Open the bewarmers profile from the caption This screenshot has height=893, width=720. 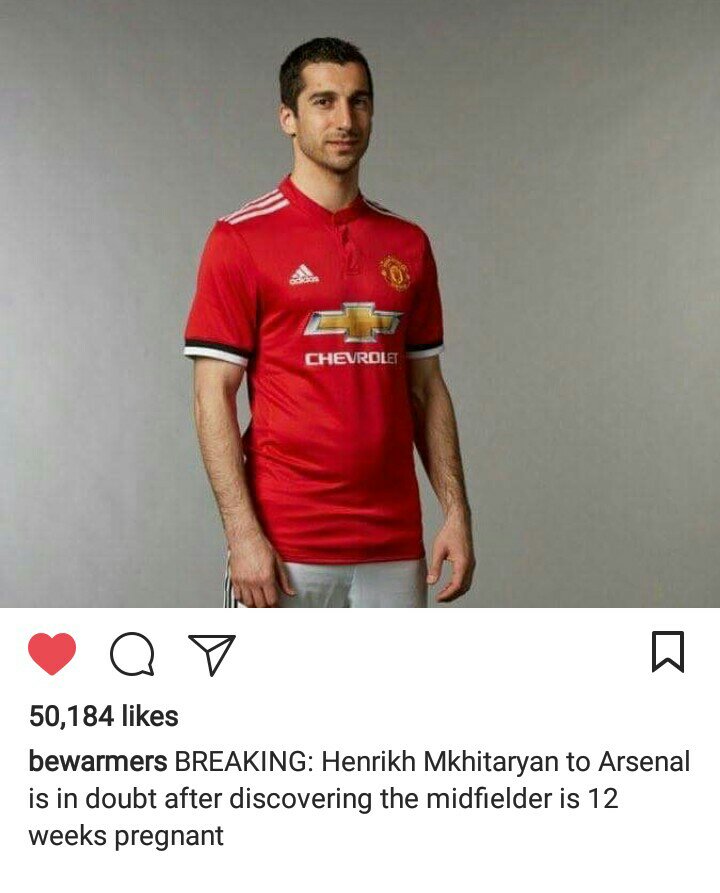point(97,762)
